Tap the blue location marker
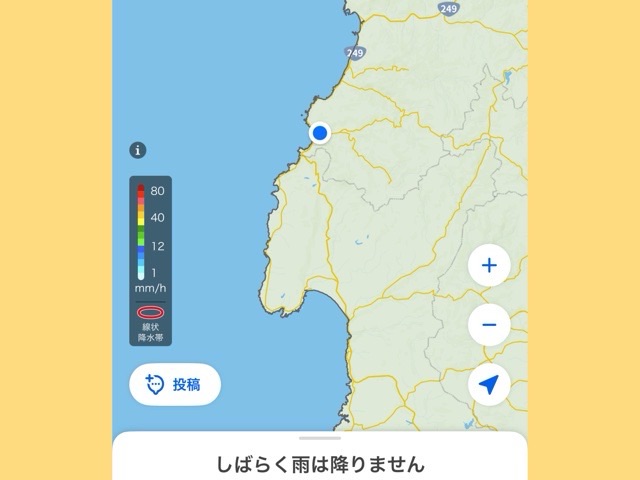The image size is (640, 480). pos(320,133)
